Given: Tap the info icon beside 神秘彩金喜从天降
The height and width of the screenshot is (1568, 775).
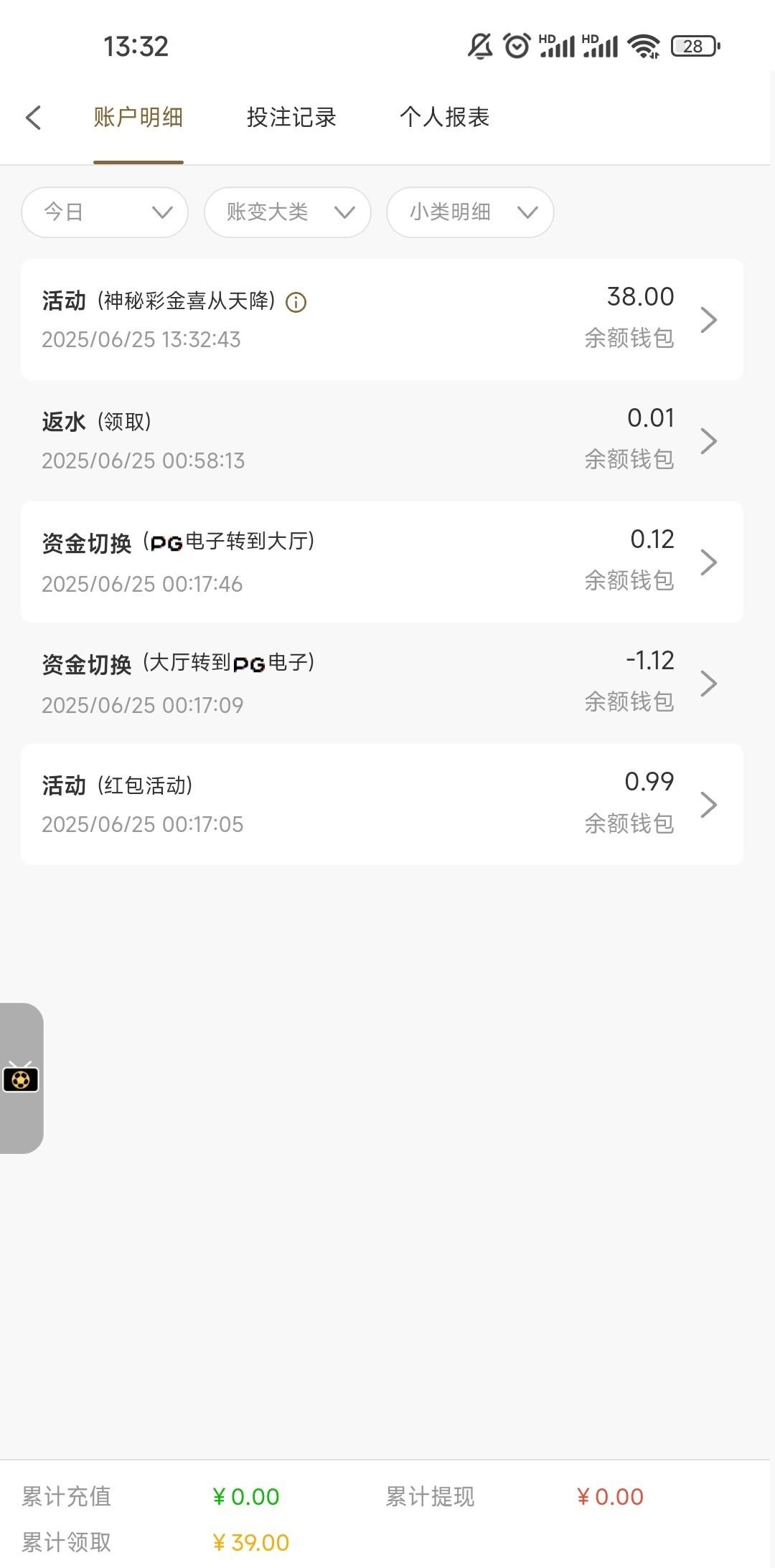Looking at the screenshot, I should [x=296, y=303].
